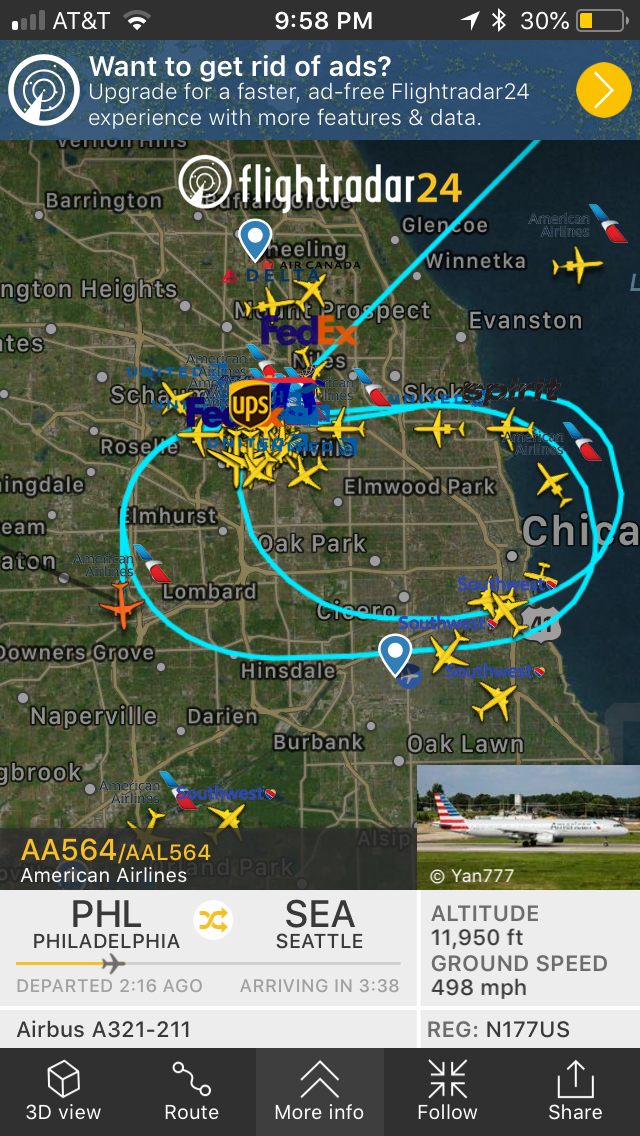Open the SEA Seattle arrival airport
Screen dimensions: 640x1136
(319, 924)
